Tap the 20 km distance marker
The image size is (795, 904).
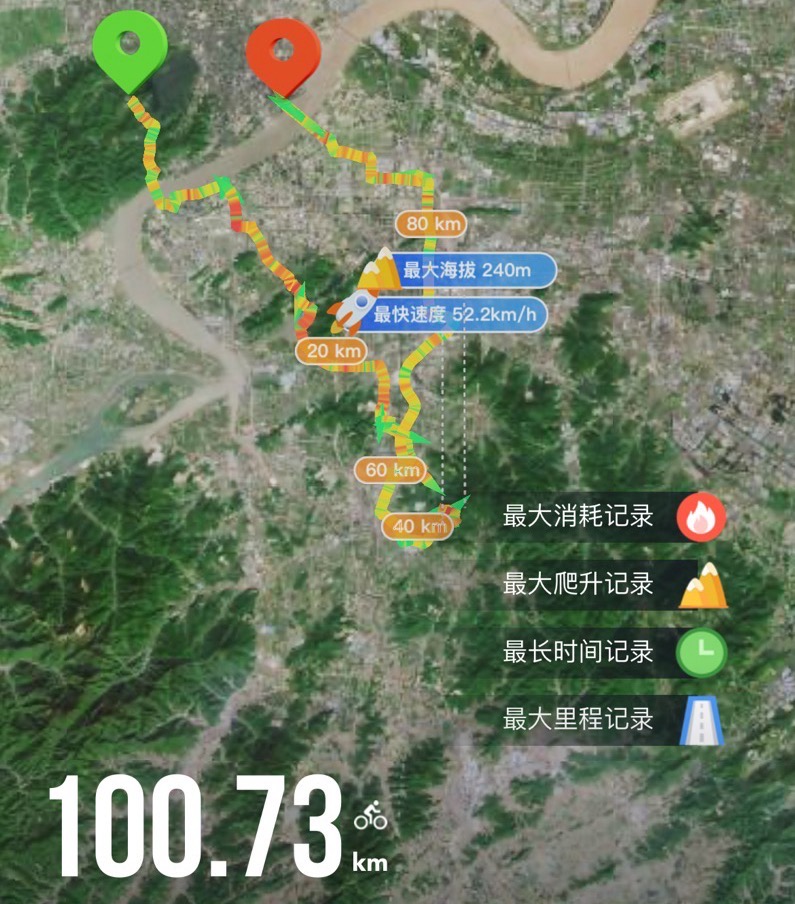pyautogui.click(x=330, y=351)
